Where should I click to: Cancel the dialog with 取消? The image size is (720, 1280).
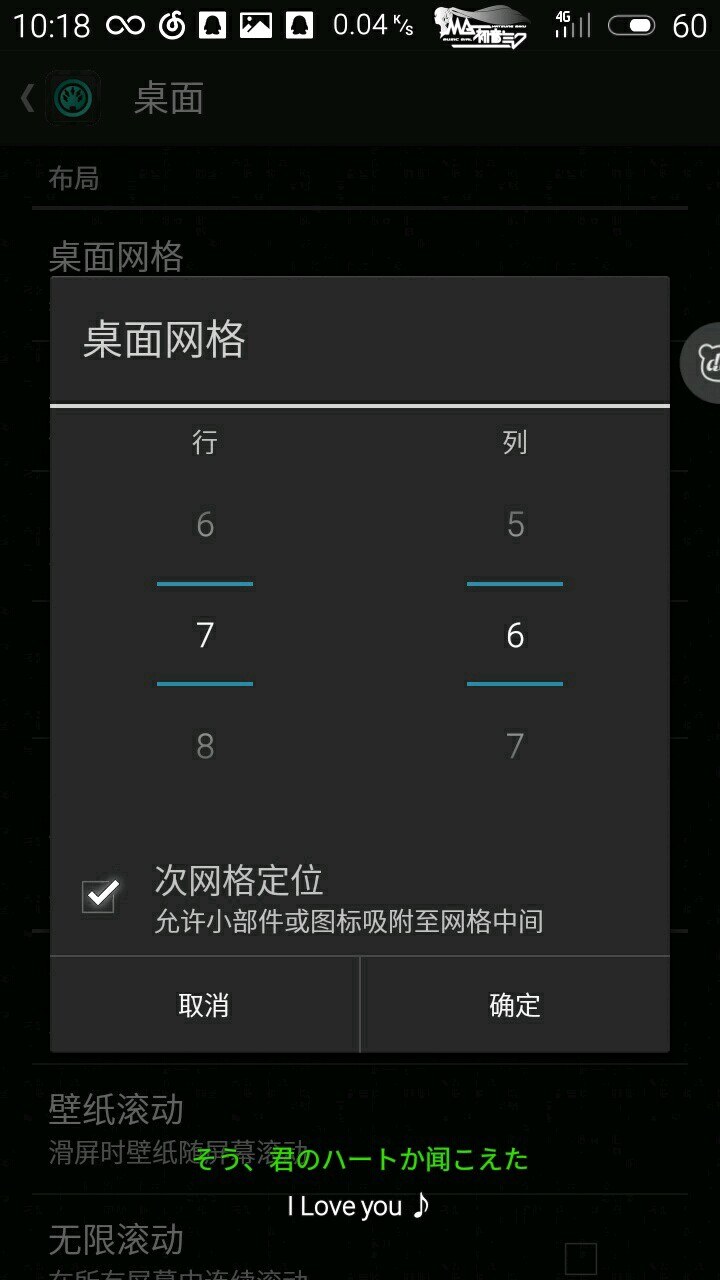point(204,1005)
